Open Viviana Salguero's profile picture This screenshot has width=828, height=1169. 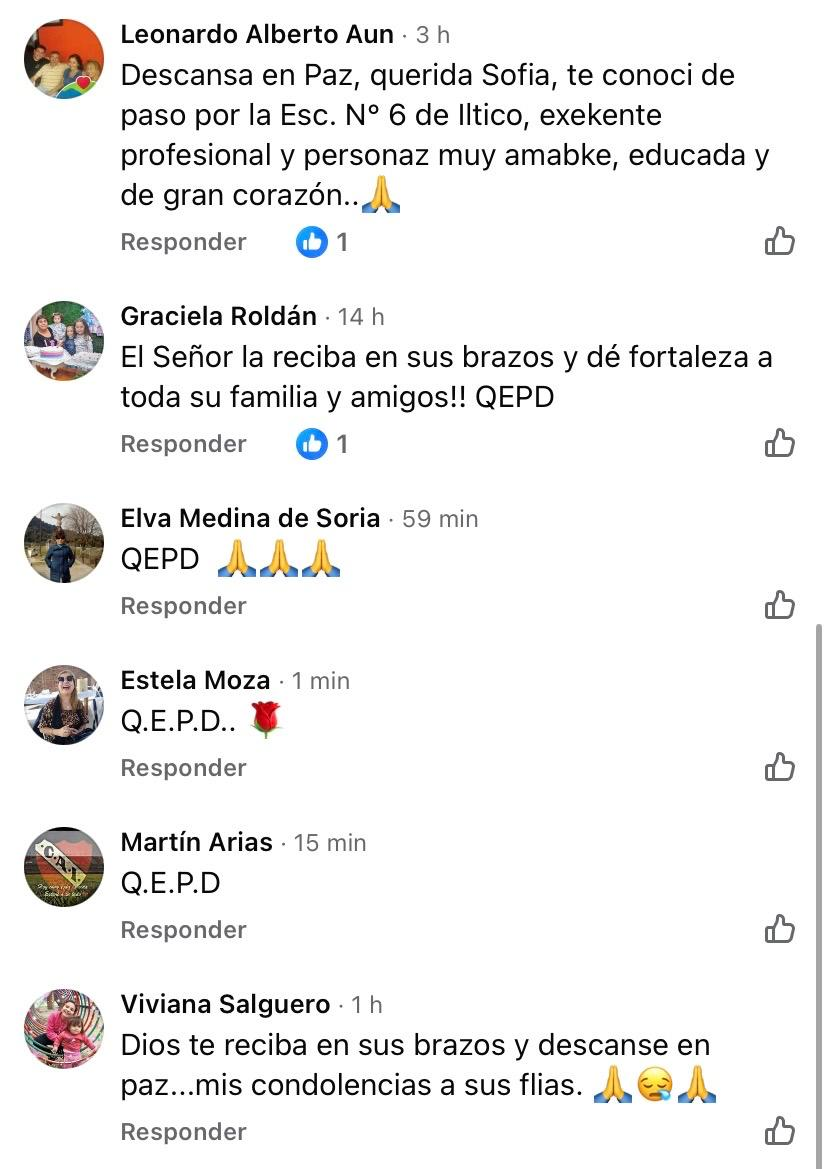[64, 1029]
